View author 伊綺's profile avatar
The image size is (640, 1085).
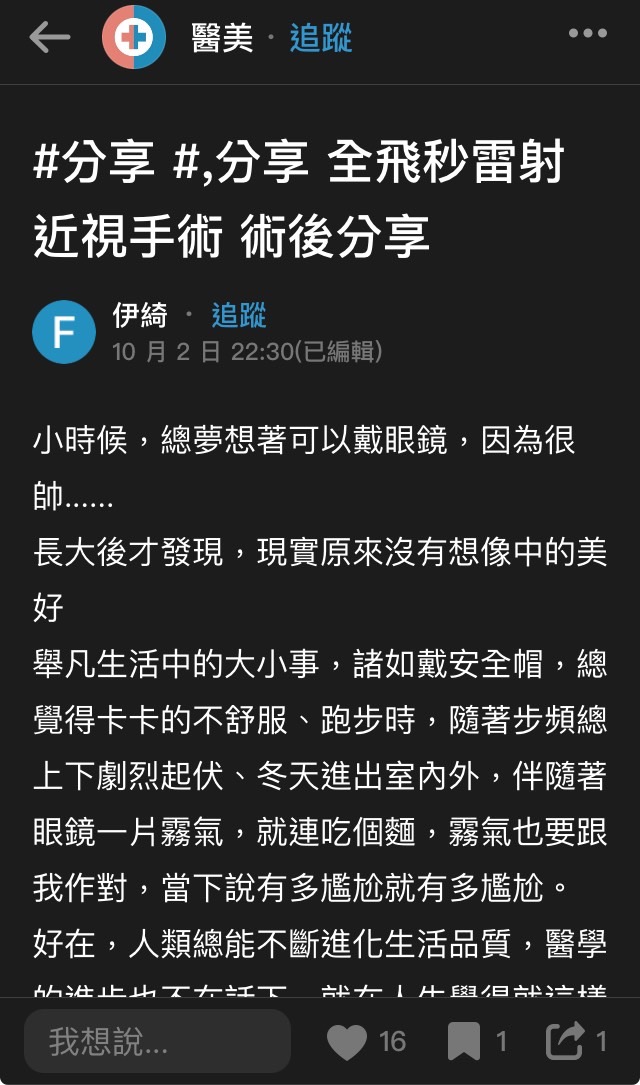pos(64,332)
